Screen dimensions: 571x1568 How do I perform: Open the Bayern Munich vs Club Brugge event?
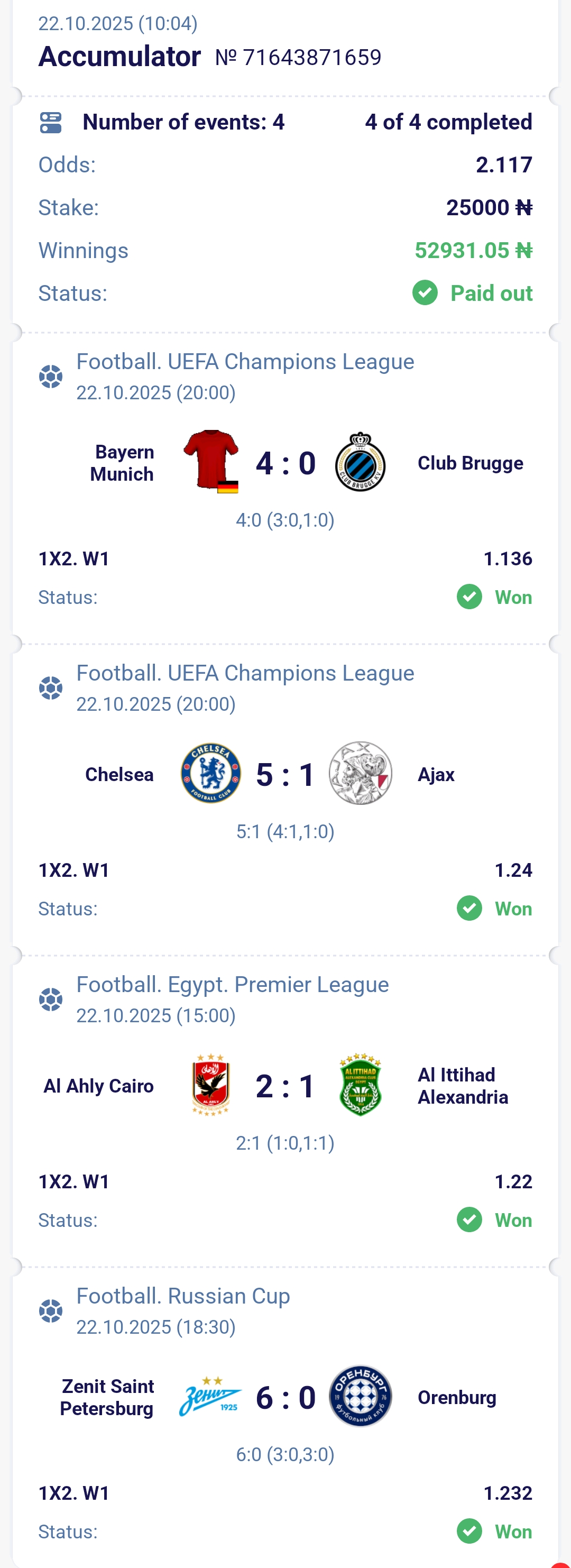(x=285, y=463)
